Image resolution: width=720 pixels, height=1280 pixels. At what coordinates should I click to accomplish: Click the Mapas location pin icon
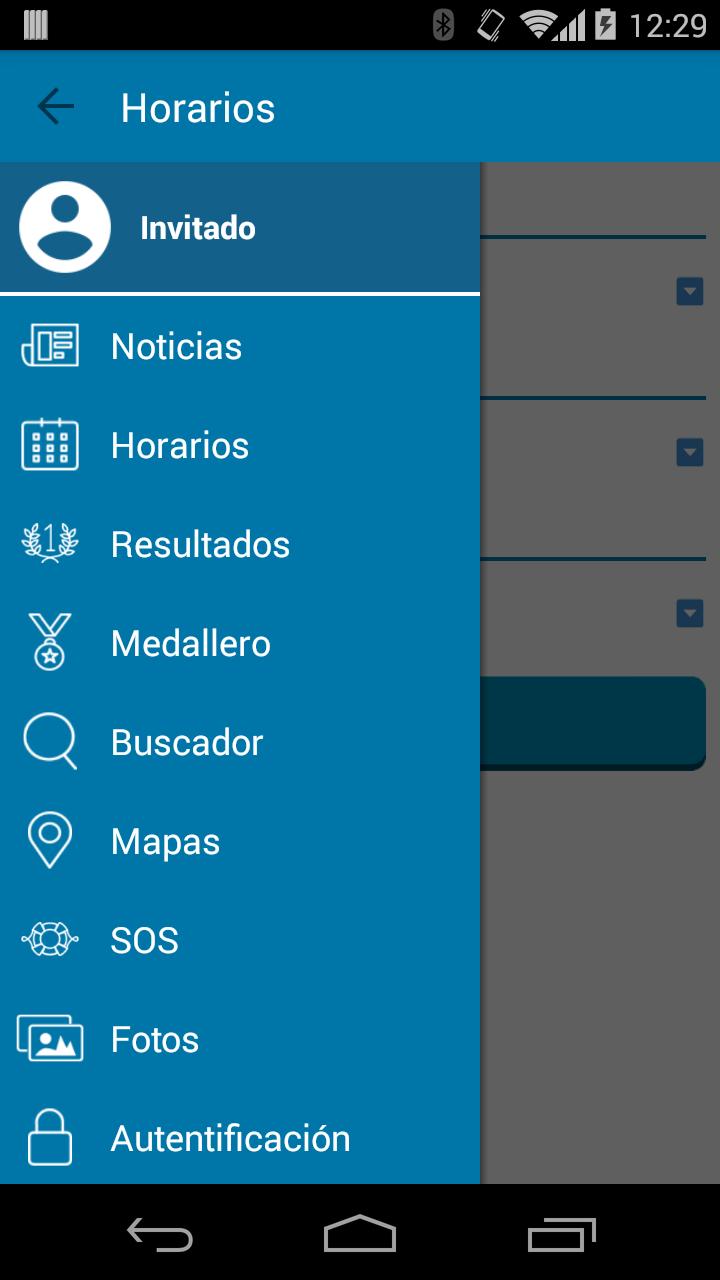(x=49, y=840)
